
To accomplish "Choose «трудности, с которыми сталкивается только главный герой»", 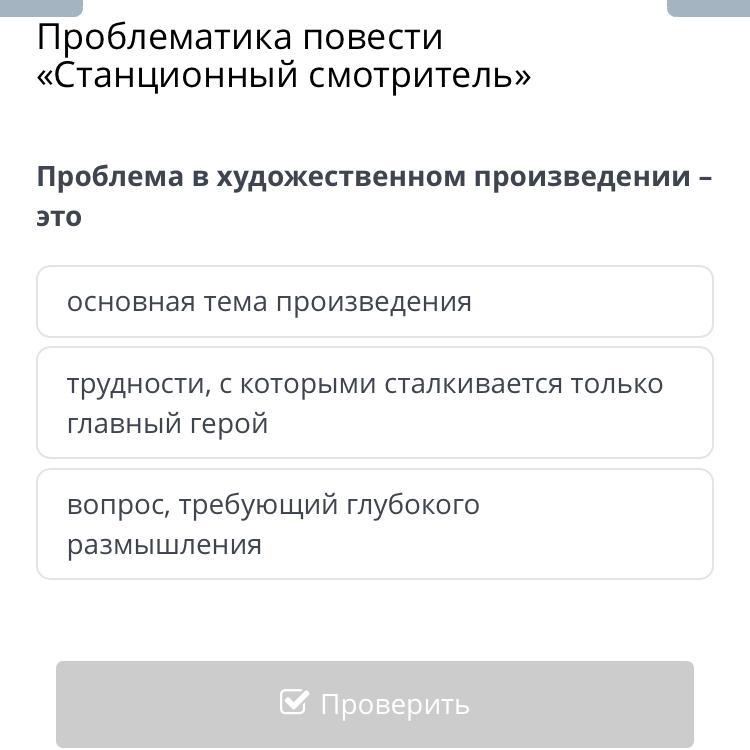I will (374, 403).
